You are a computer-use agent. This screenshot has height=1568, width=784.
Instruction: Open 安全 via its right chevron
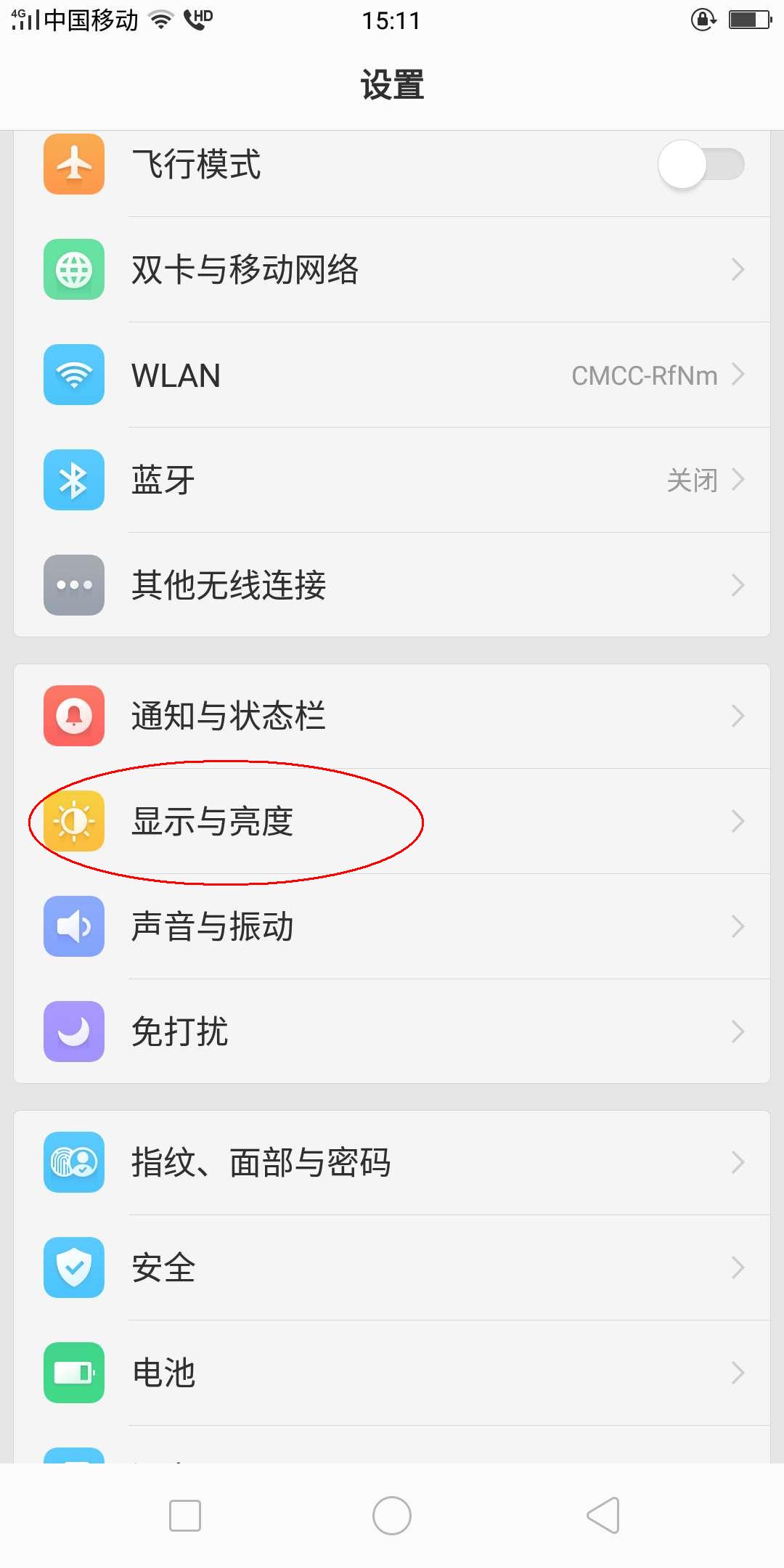(738, 1267)
